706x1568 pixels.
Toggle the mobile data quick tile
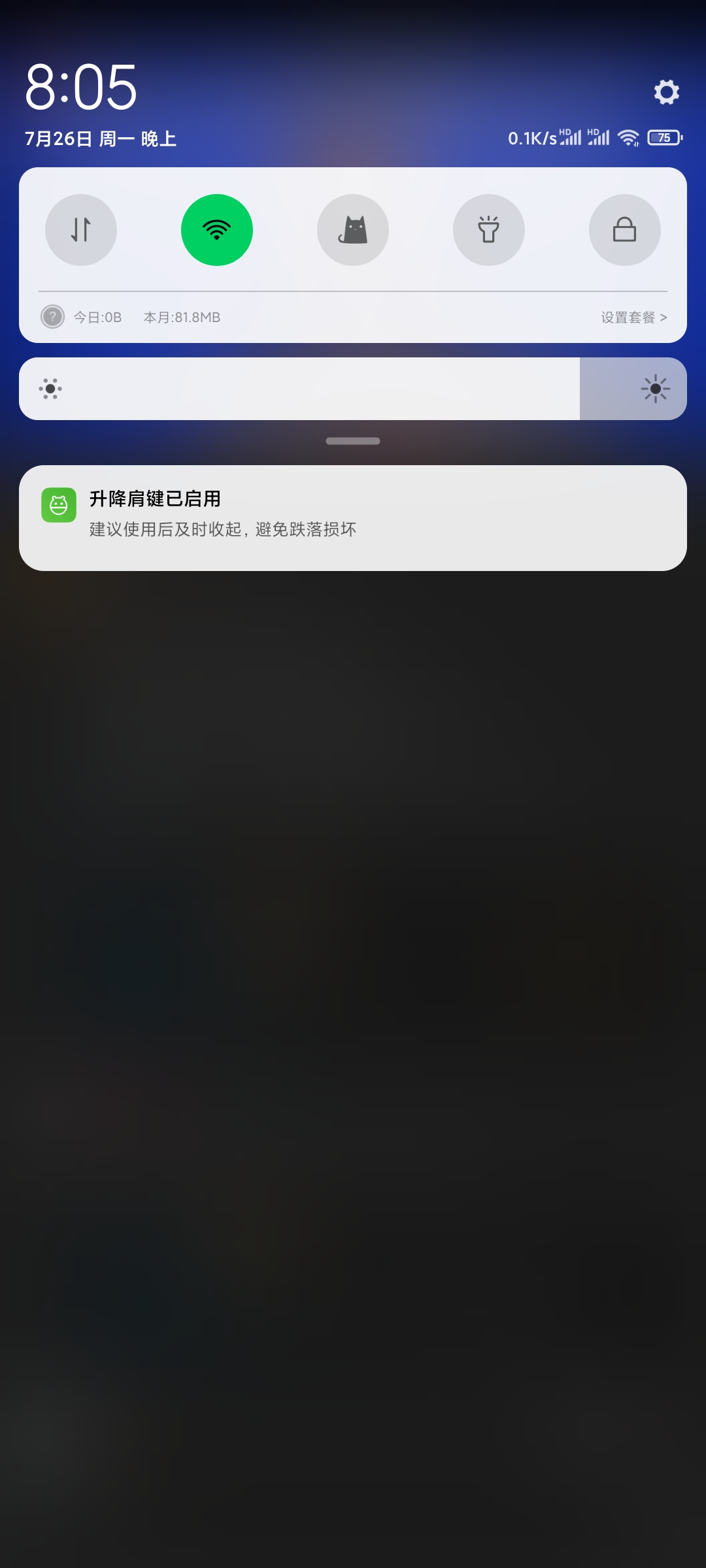coord(81,230)
